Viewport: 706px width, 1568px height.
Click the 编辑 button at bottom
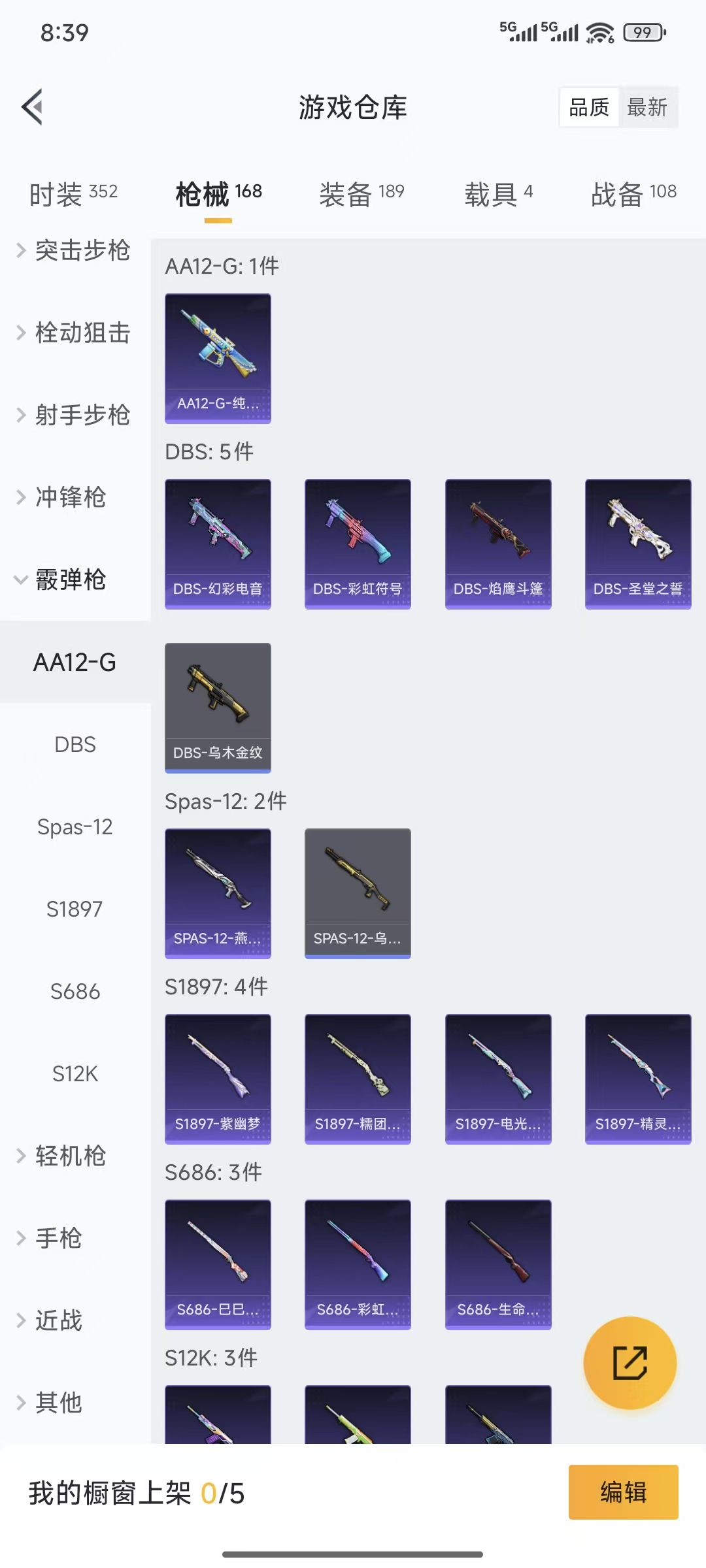(622, 1492)
